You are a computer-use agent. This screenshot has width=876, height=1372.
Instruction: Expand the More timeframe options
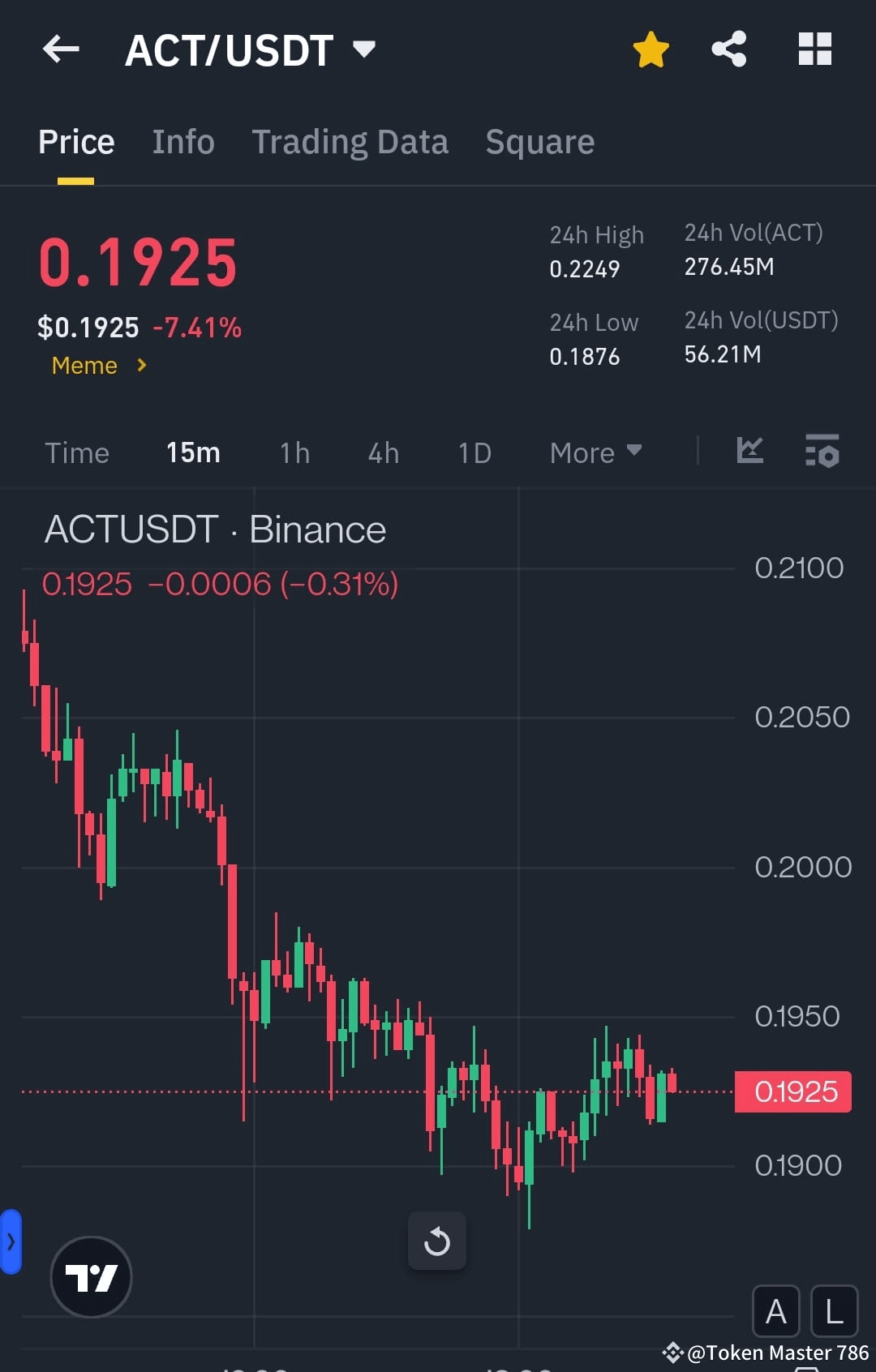(595, 452)
